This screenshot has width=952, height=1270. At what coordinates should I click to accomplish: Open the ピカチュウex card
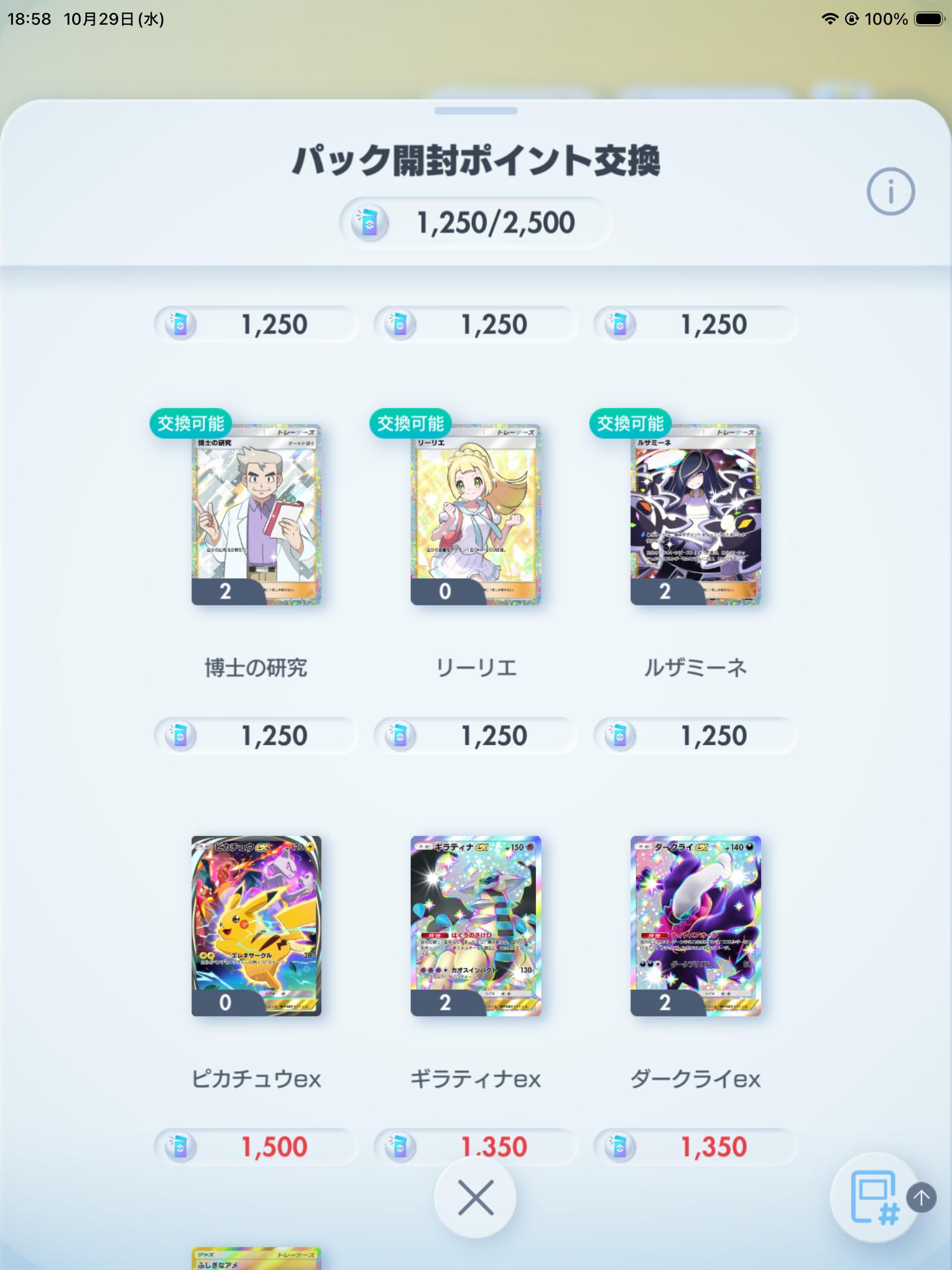[256, 926]
